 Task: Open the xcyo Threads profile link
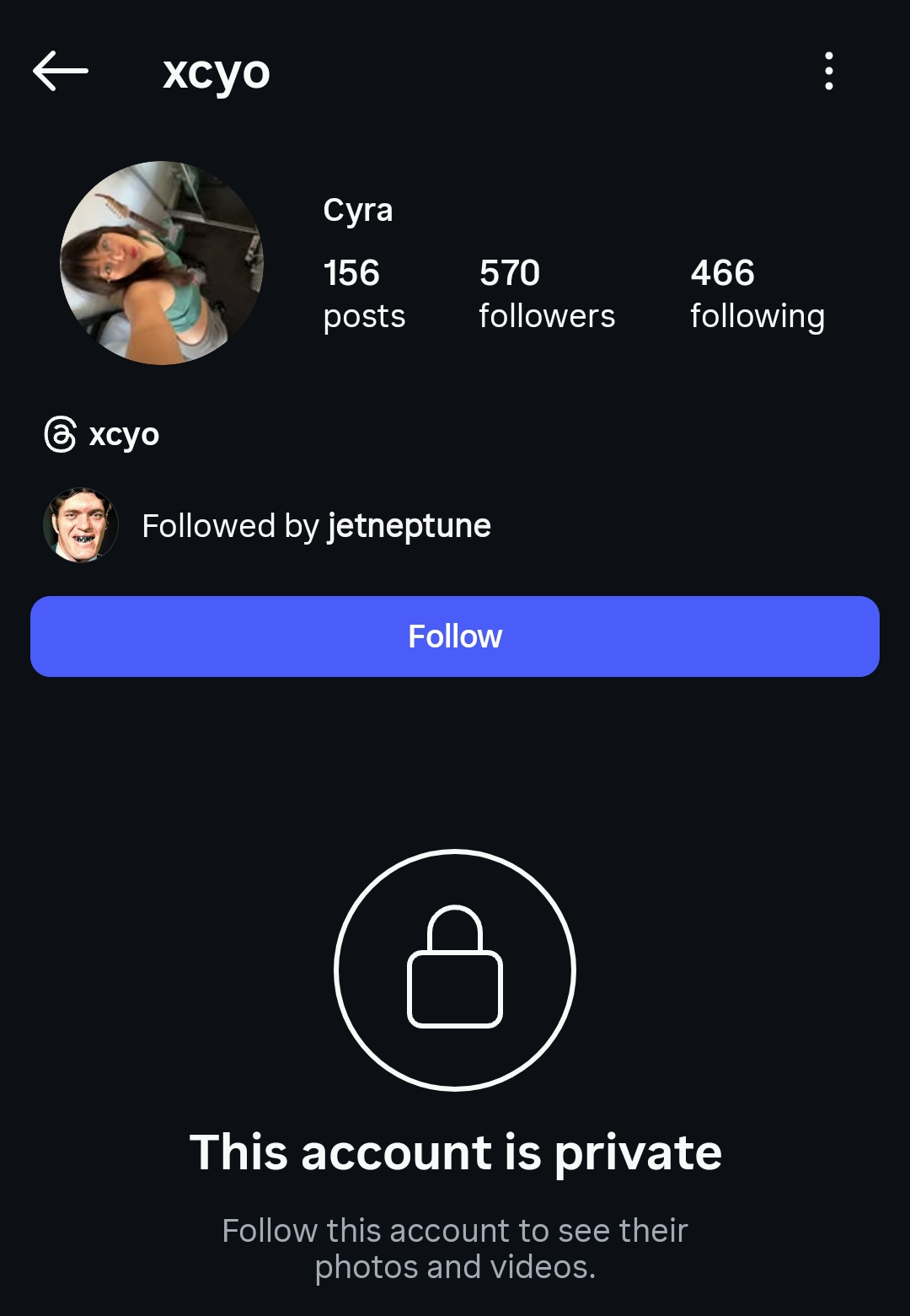[x=103, y=435]
